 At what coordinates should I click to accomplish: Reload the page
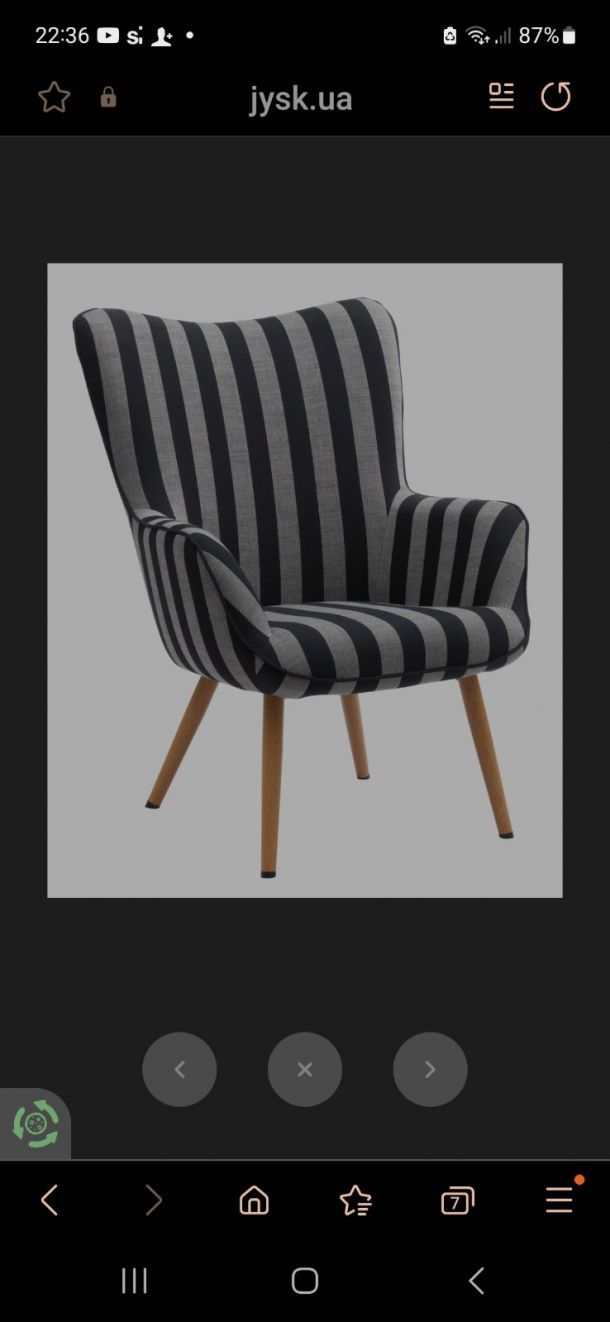pos(556,96)
